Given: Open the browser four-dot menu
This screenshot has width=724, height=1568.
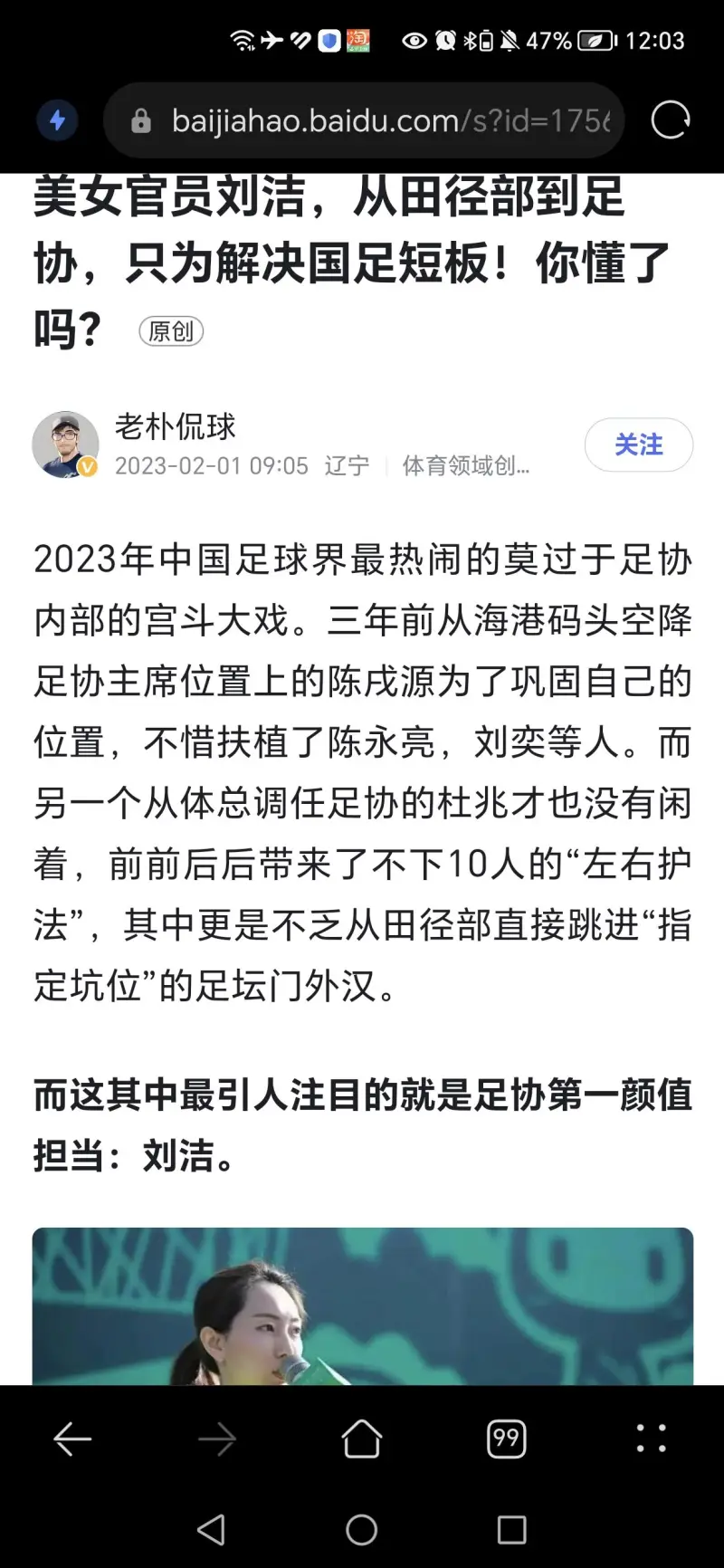Looking at the screenshot, I should (652, 1438).
